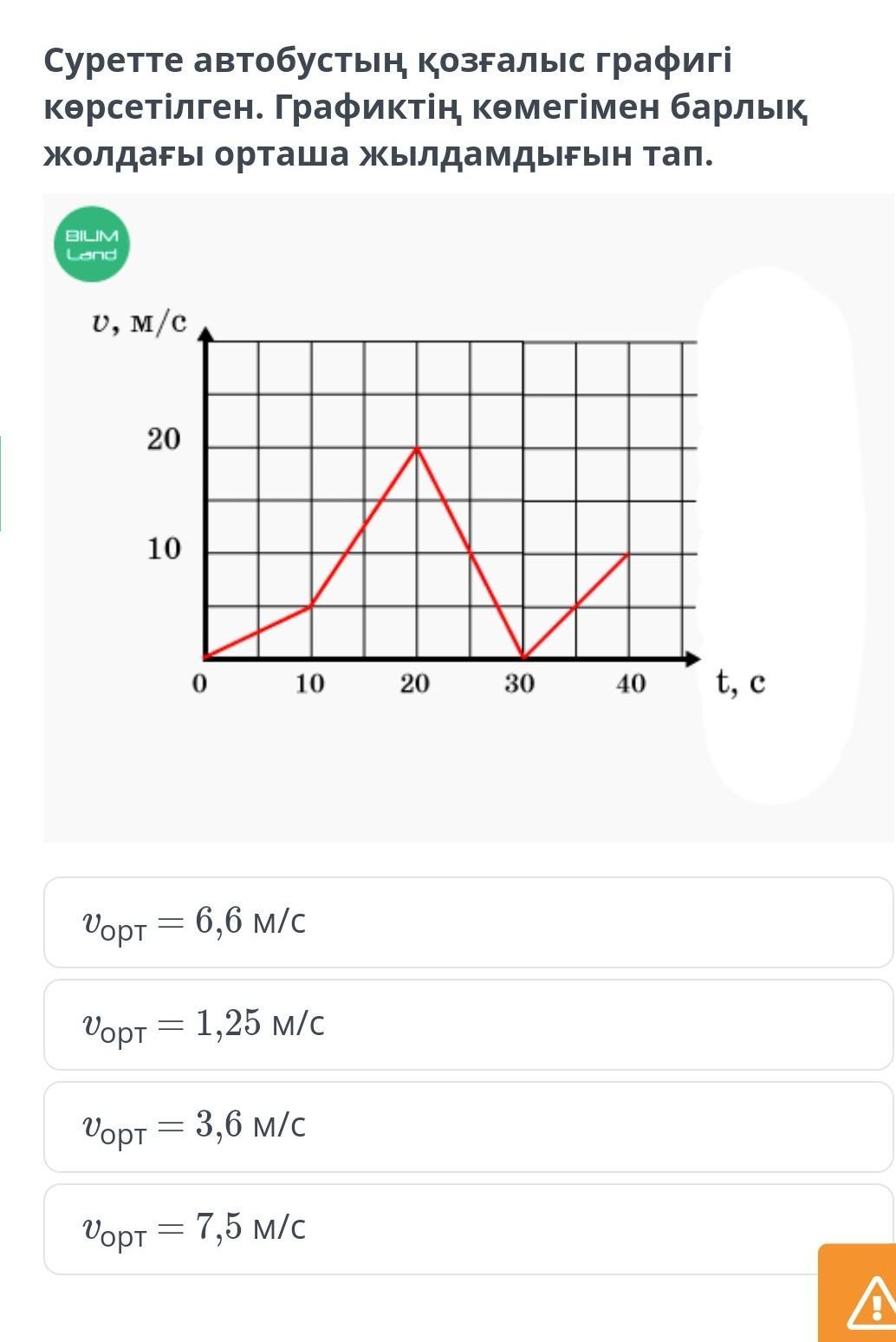
Task: Choose the 1,25 м/с answer option
Action: [x=468, y=1024]
